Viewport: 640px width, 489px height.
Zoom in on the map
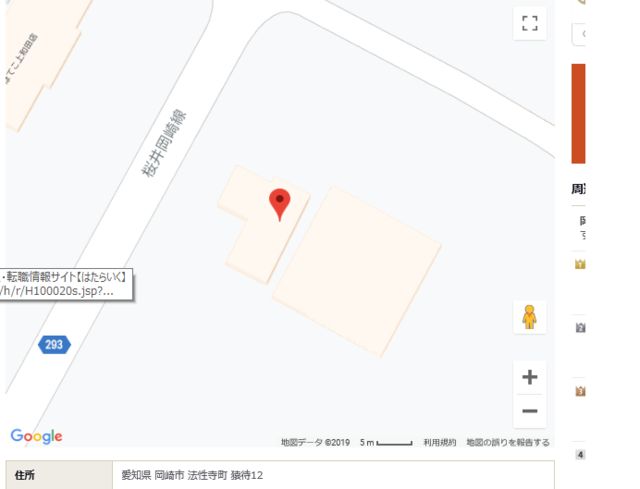click(529, 378)
